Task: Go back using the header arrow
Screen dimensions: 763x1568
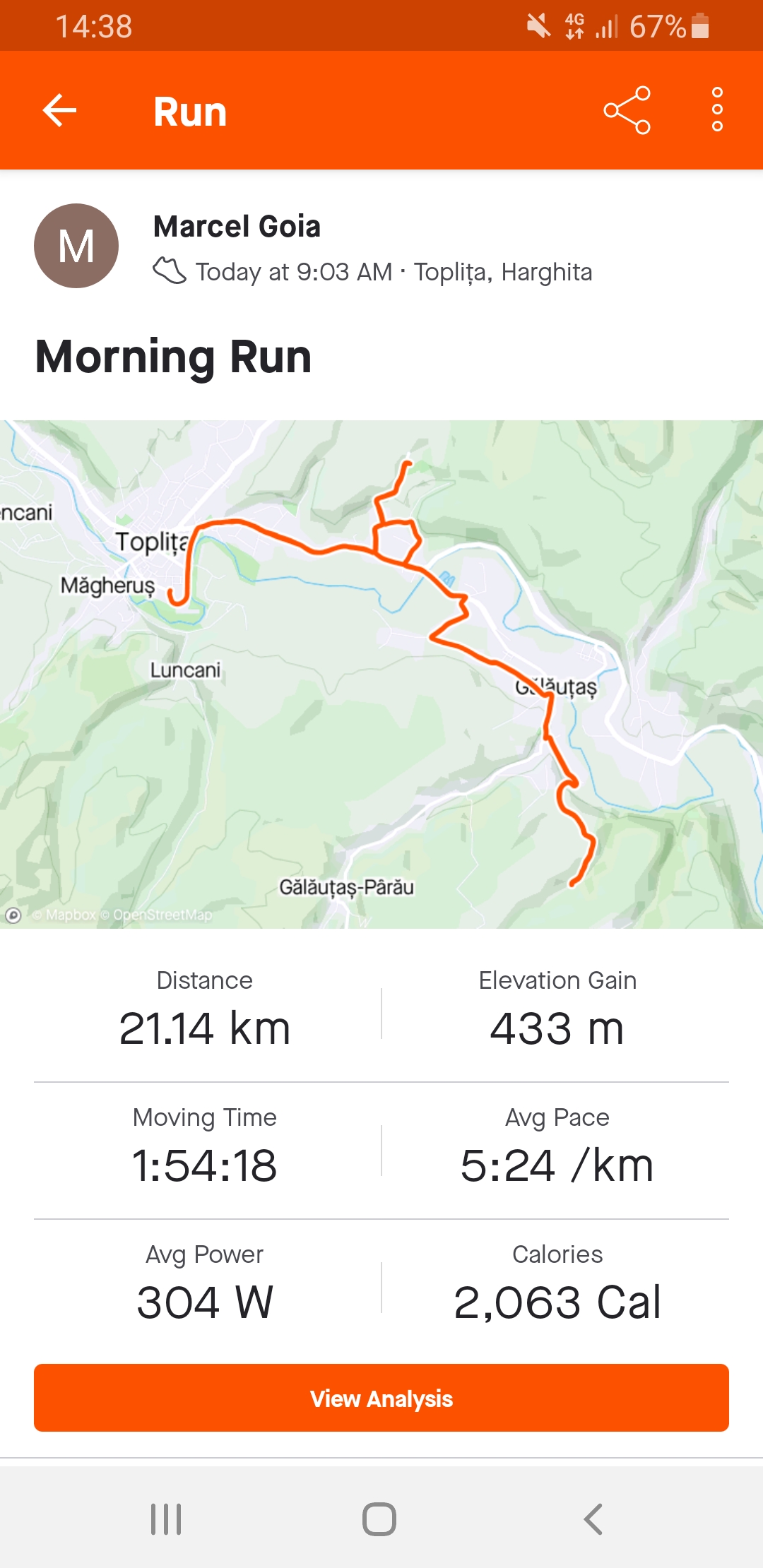Action: click(59, 110)
